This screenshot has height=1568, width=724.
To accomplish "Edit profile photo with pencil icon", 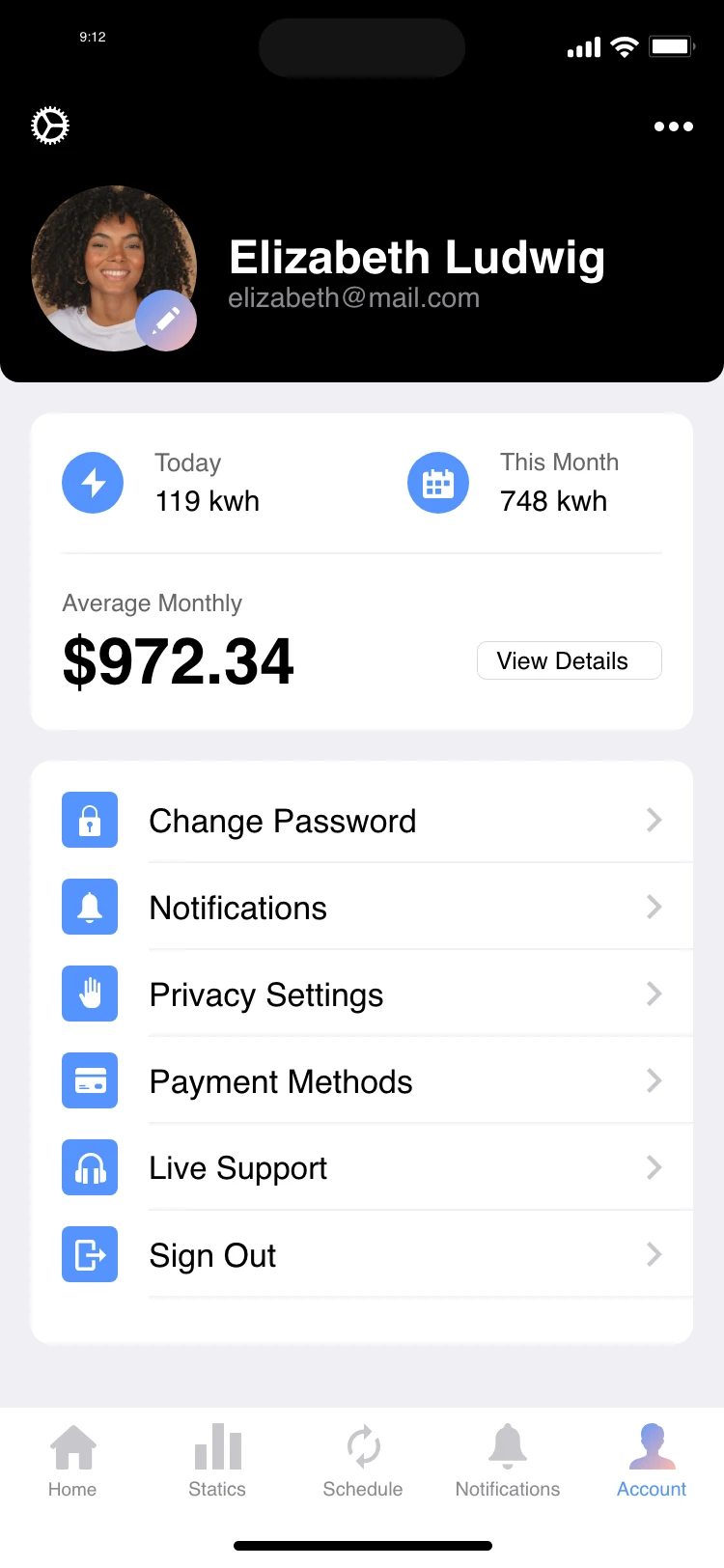I will pyautogui.click(x=166, y=321).
